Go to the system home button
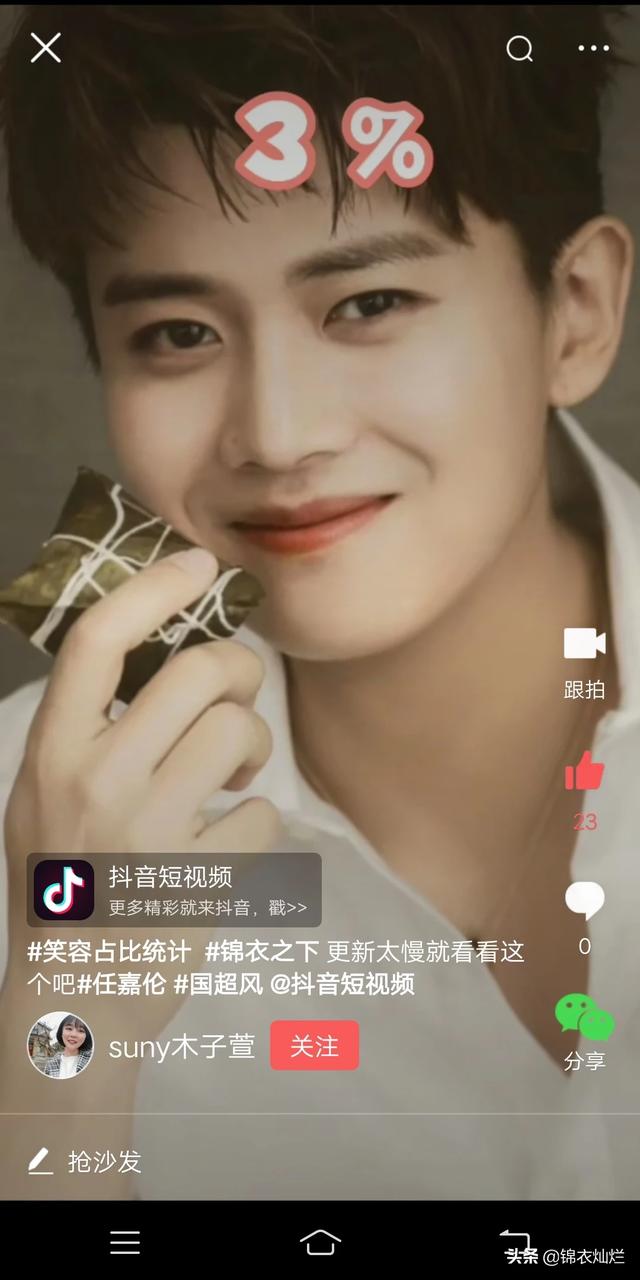The height and width of the screenshot is (1280, 640). [320, 1242]
